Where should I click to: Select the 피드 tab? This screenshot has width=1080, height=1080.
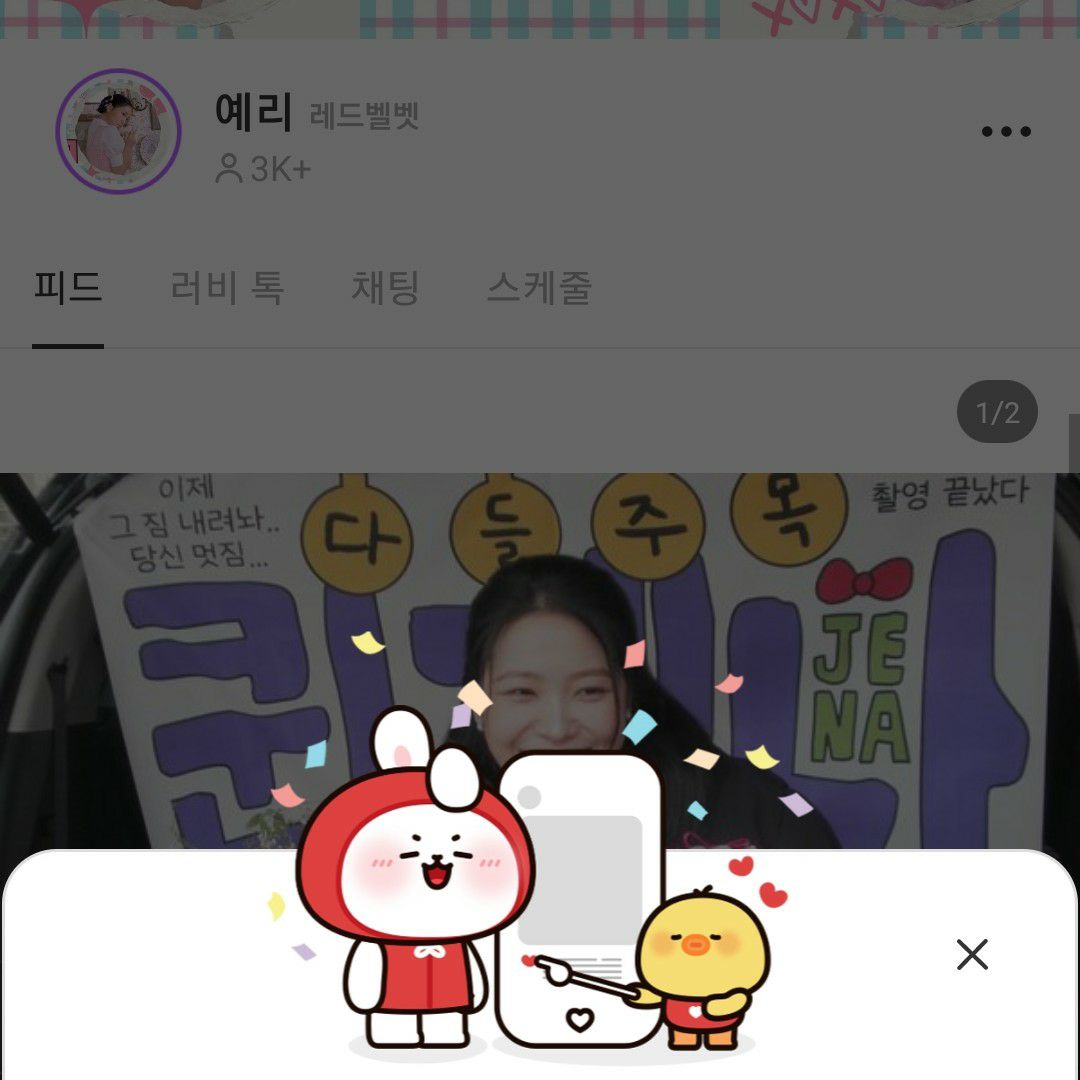coord(68,289)
